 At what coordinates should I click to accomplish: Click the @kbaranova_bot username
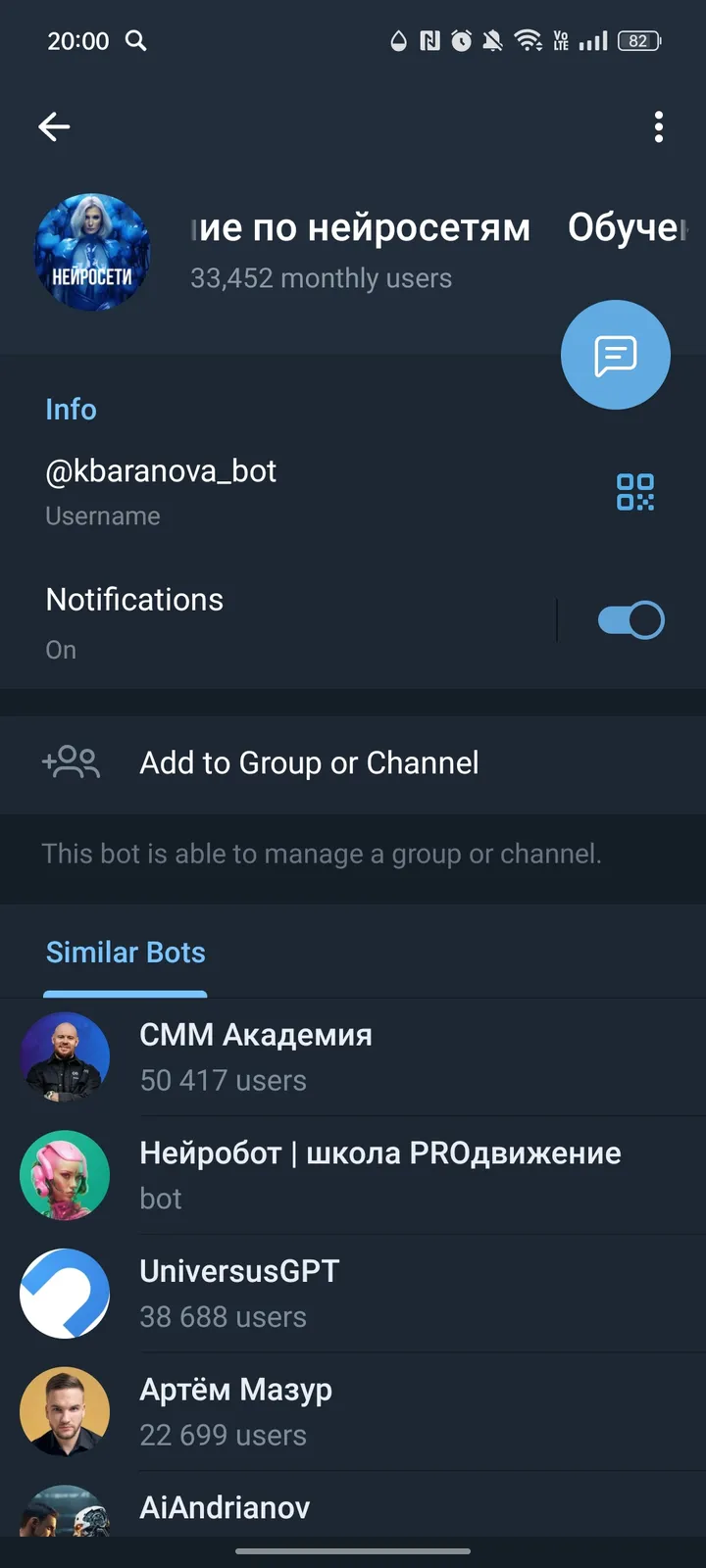[x=160, y=470]
